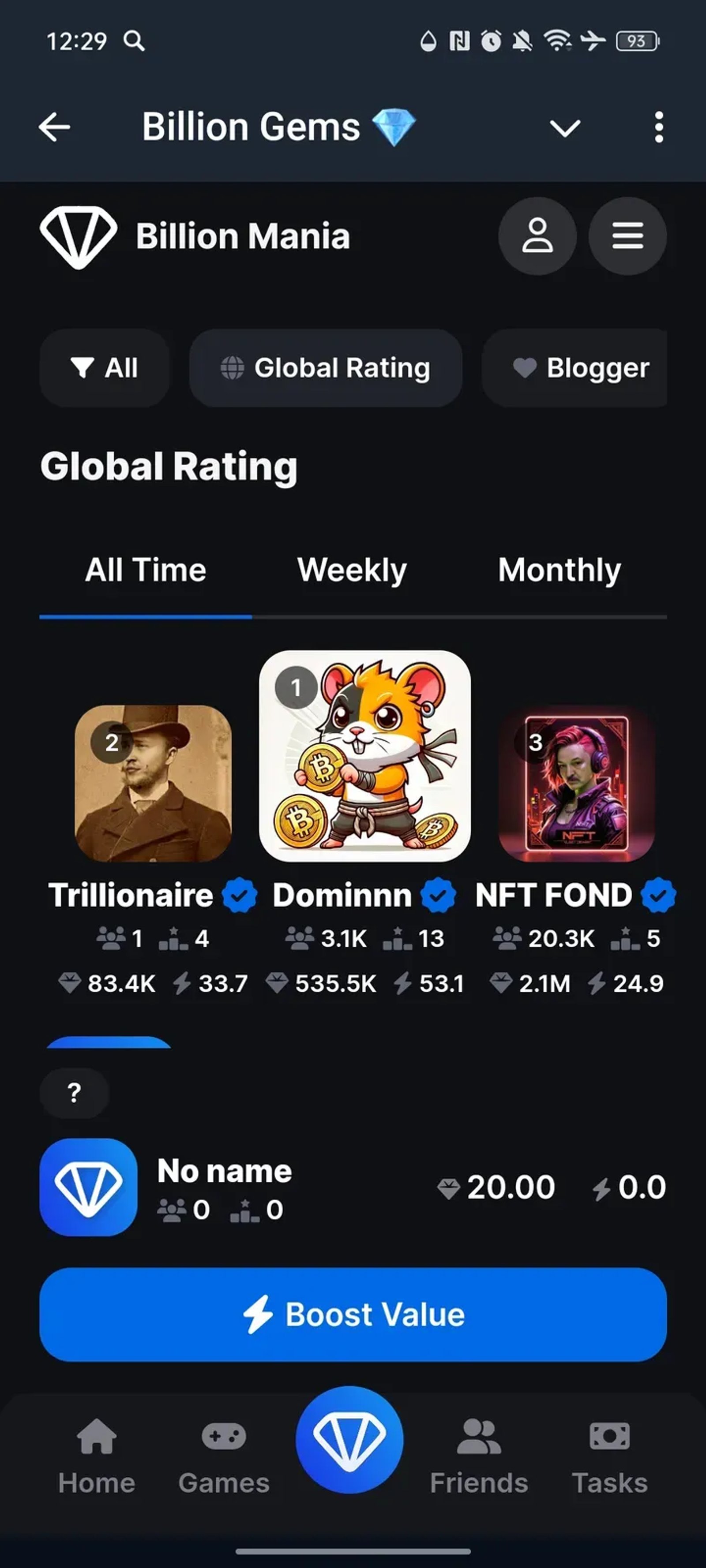Activate the Blogger filter
Viewport: 706px width, 1568px height.
pyautogui.click(x=575, y=368)
